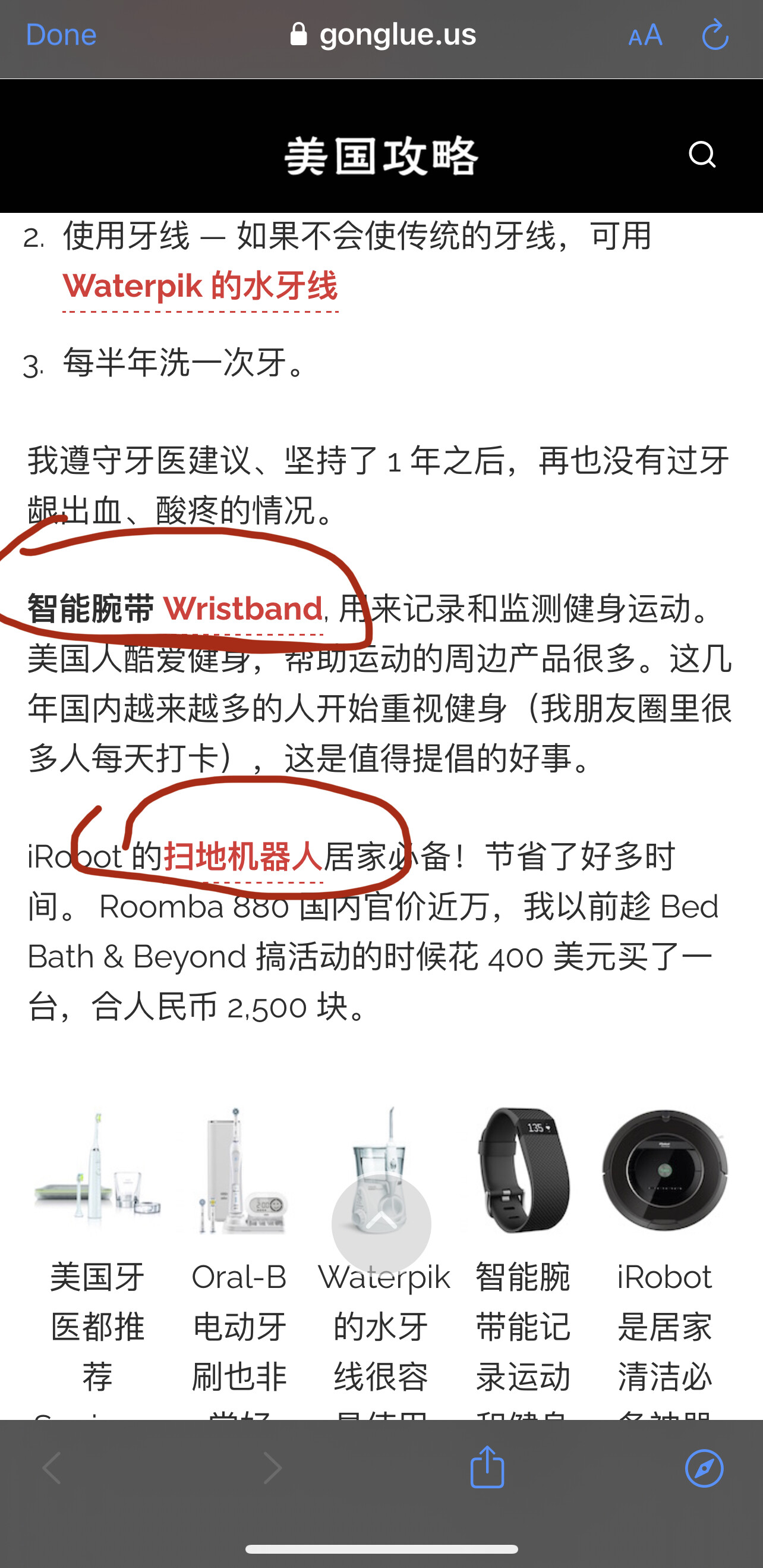Reload the gonglue.us page
The width and height of the screenshot is (763, 1568).
[x=715, y=34]
